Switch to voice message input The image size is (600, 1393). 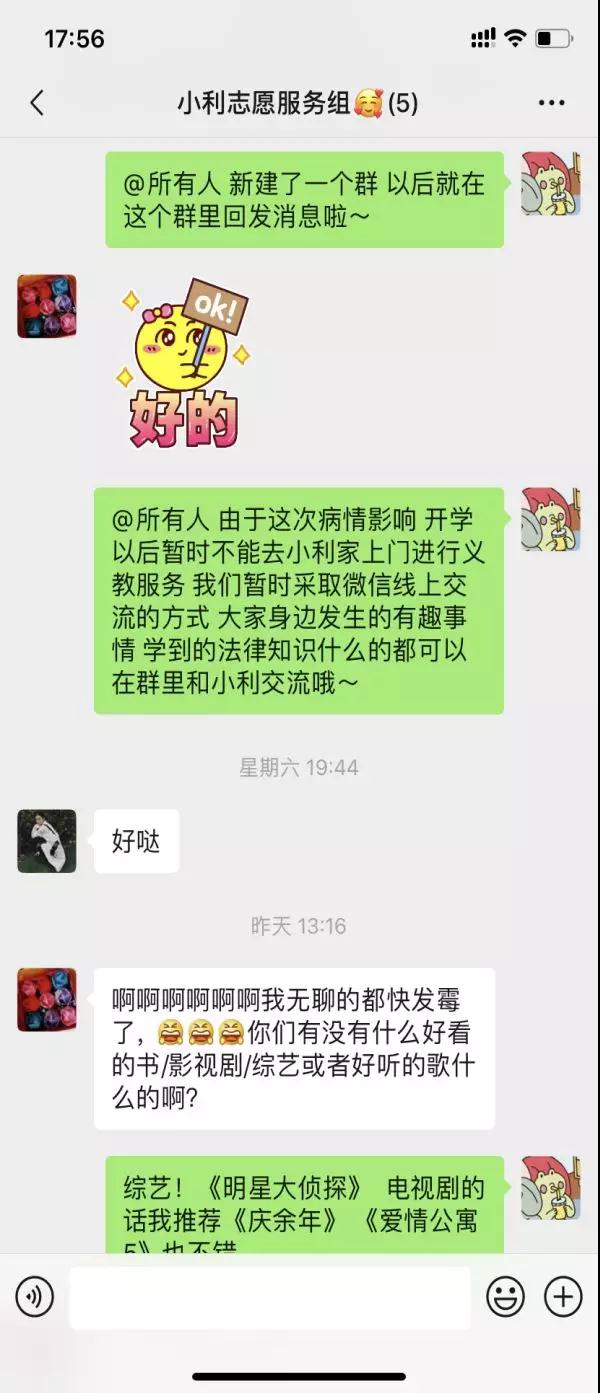35,1298
